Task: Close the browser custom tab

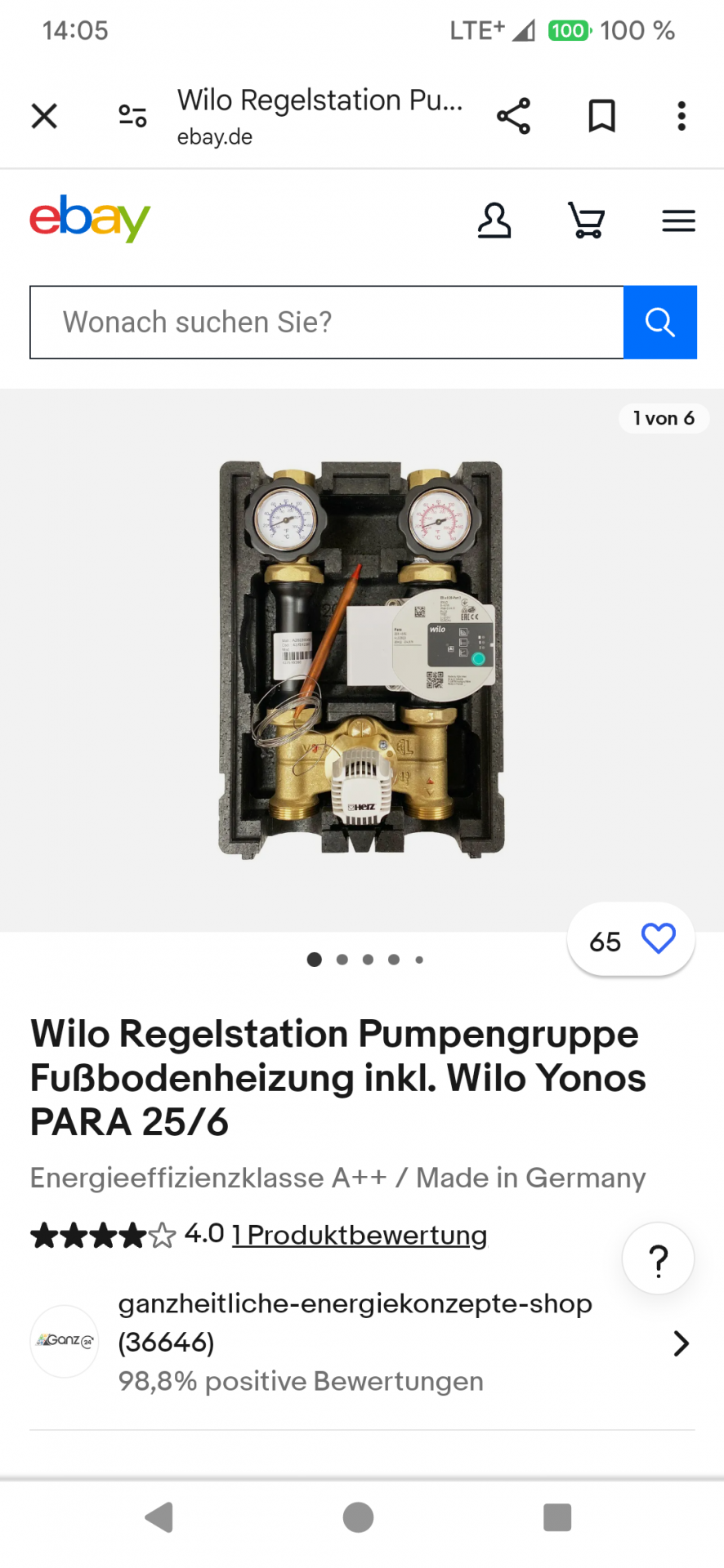Action: pyautogui.click(x=44, y=116)
